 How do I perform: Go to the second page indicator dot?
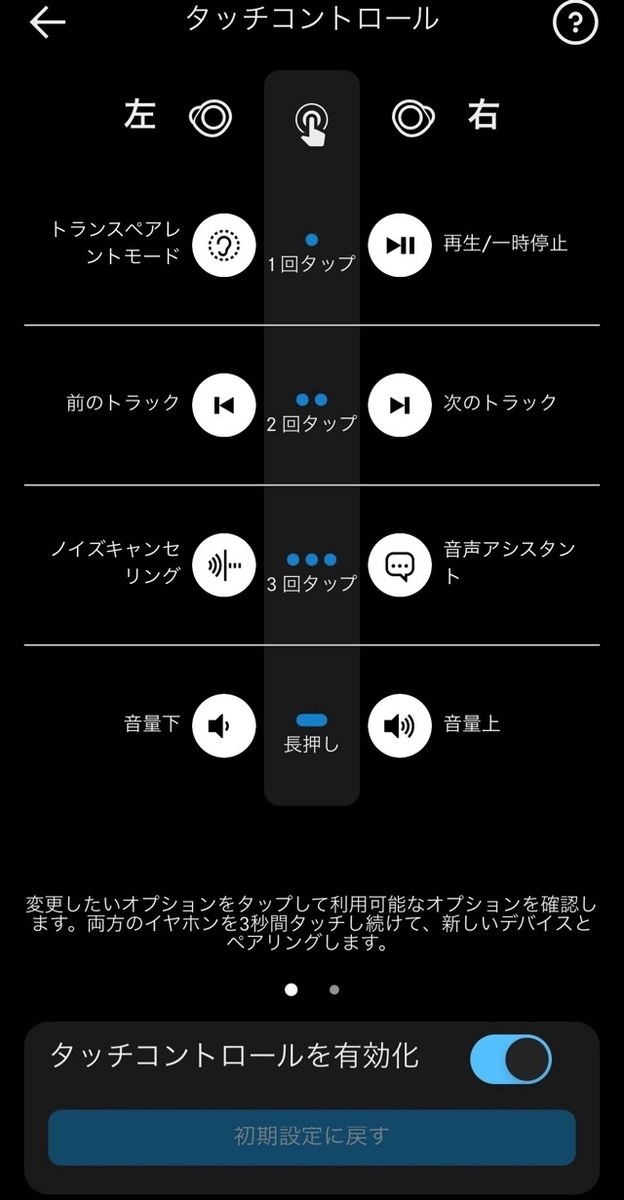pyautogui.click(x=334, y=989)
